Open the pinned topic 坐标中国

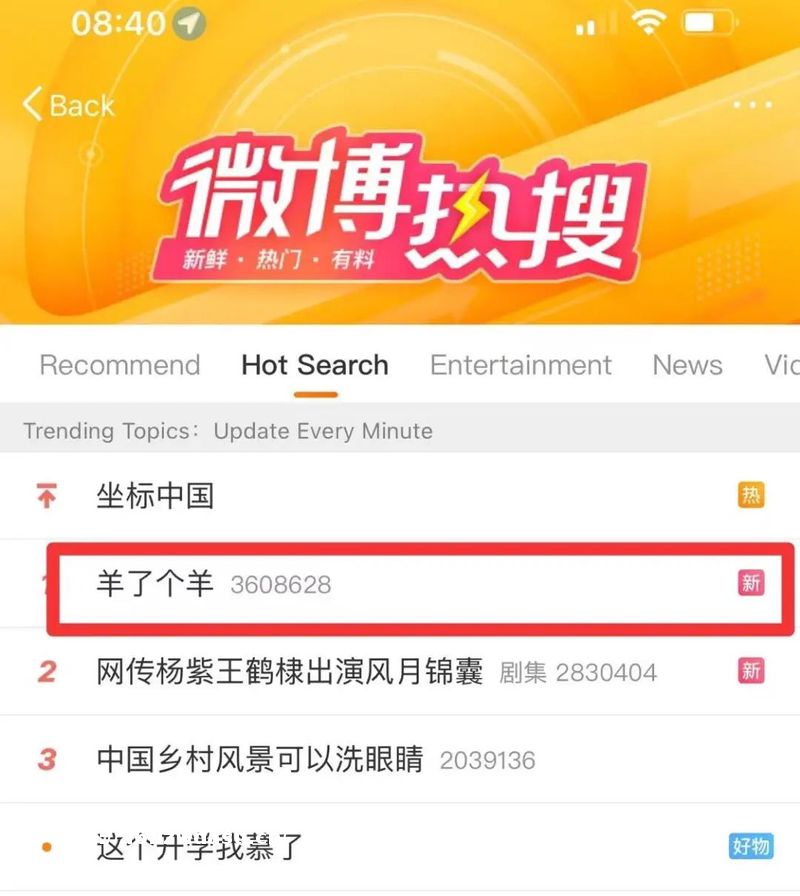pos(155,495)
